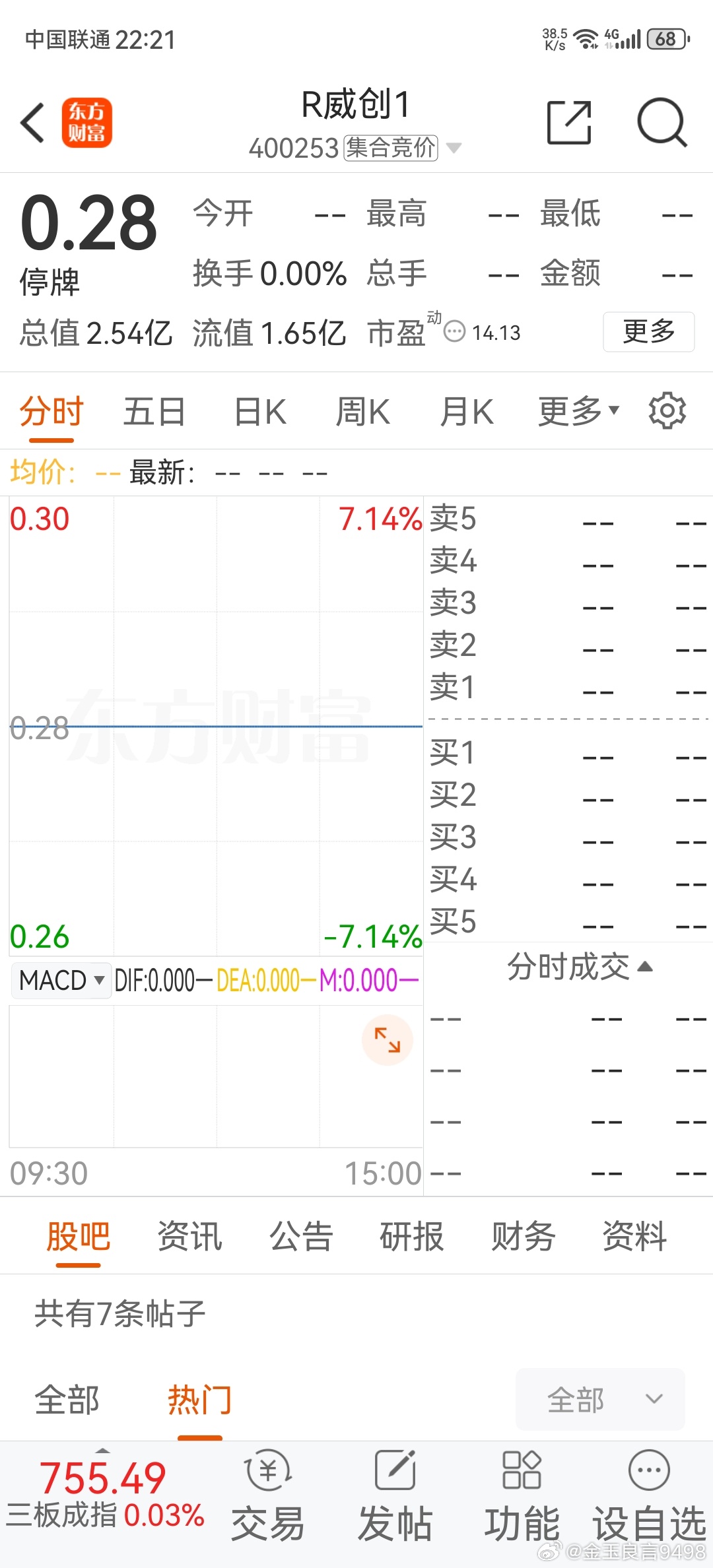The width and height of the screenshot is (713, 1568).
Task: Share this stock page
Action: click(x=569, y=123)
